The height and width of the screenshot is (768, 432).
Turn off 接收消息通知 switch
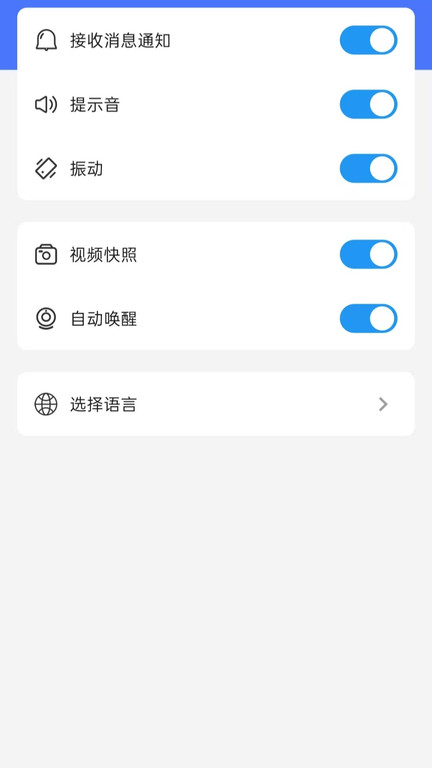368,40
